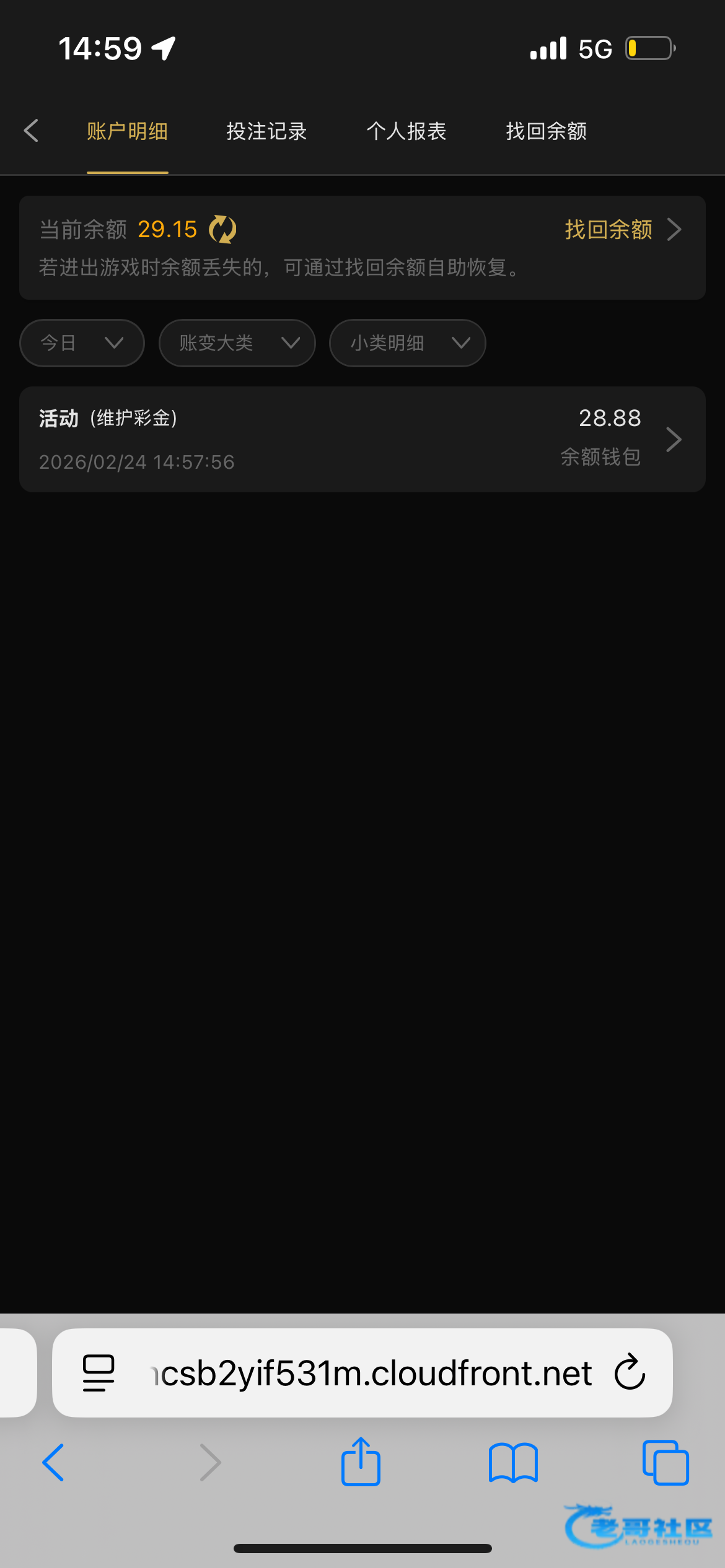Go back using the top-left arrow

pos(31,131)
